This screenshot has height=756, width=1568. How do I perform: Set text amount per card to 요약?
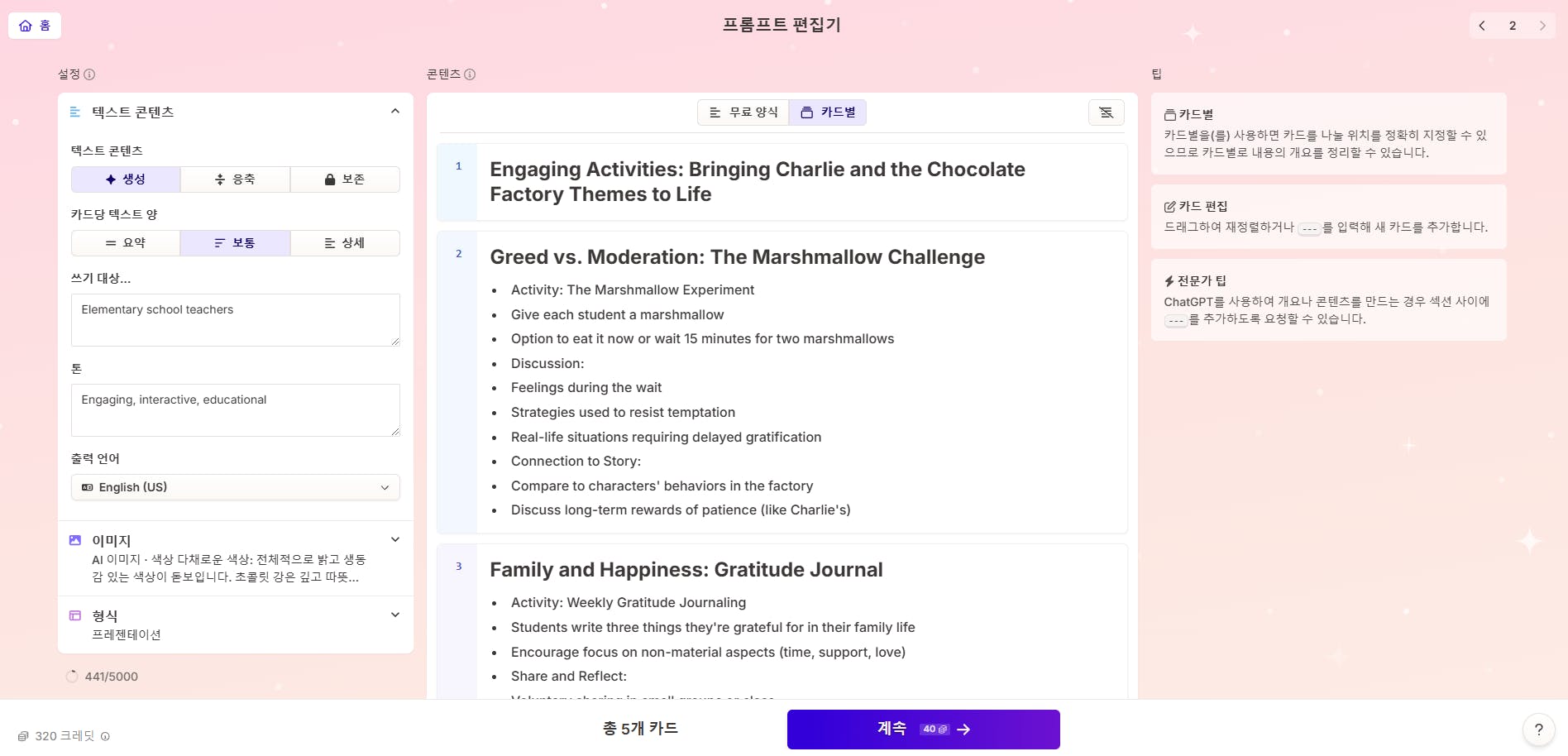click(x=126, y=243)
